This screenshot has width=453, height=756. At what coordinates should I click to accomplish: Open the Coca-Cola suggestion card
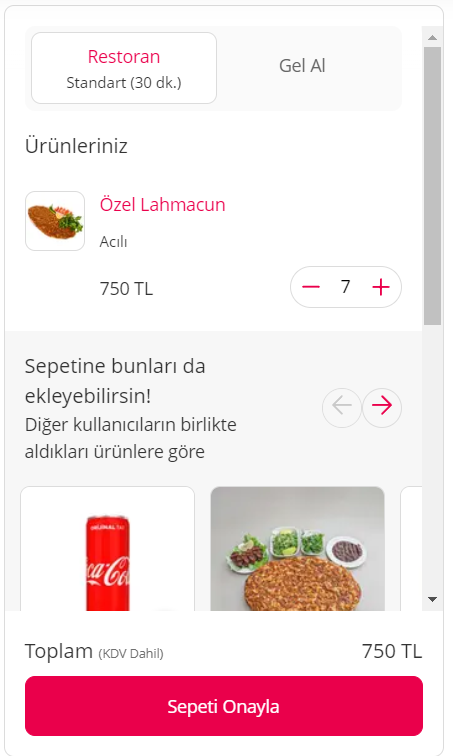107,549
